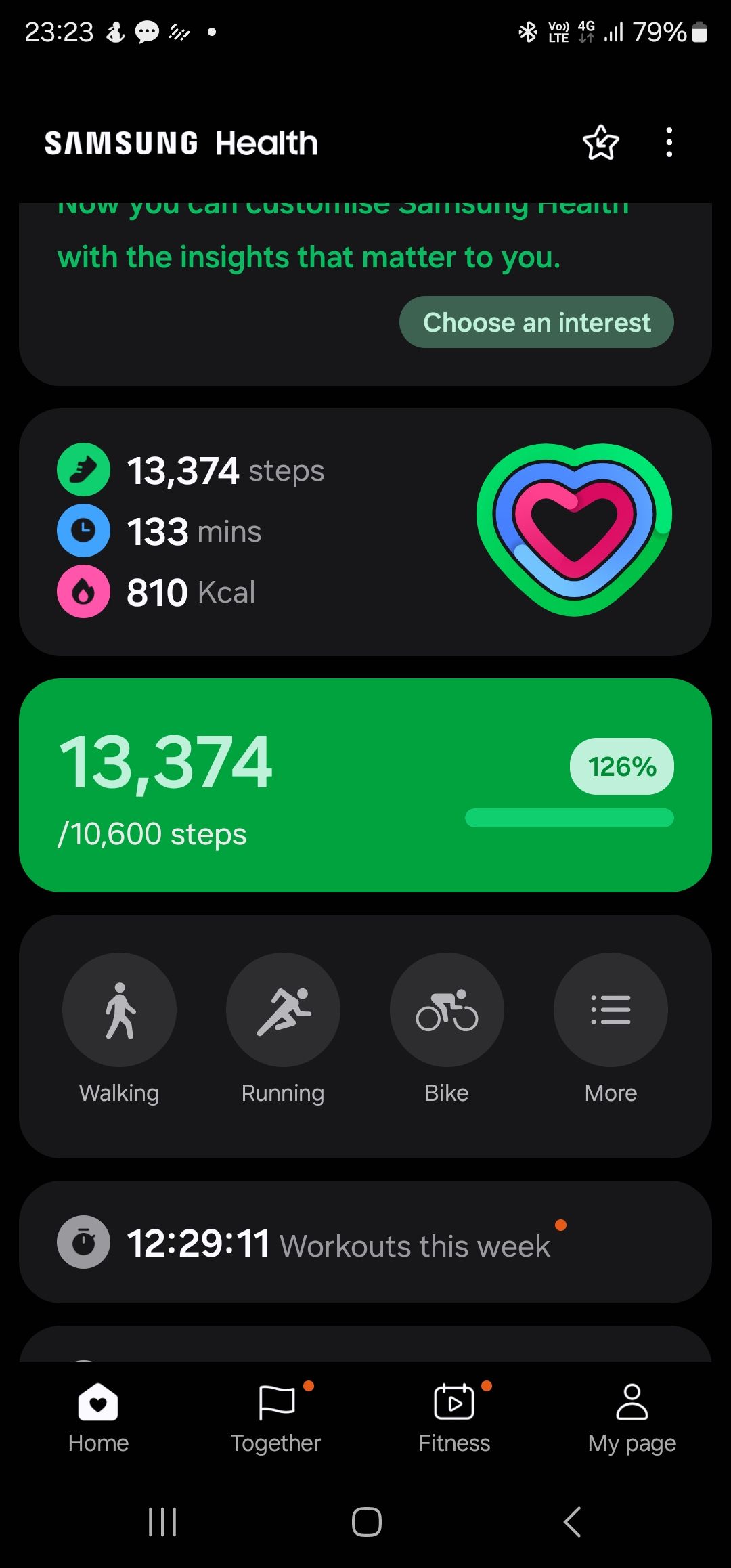Open the three-dot overflow menu
The height and width of the screenshot is (1568, 731).
(x=669, y=142)
